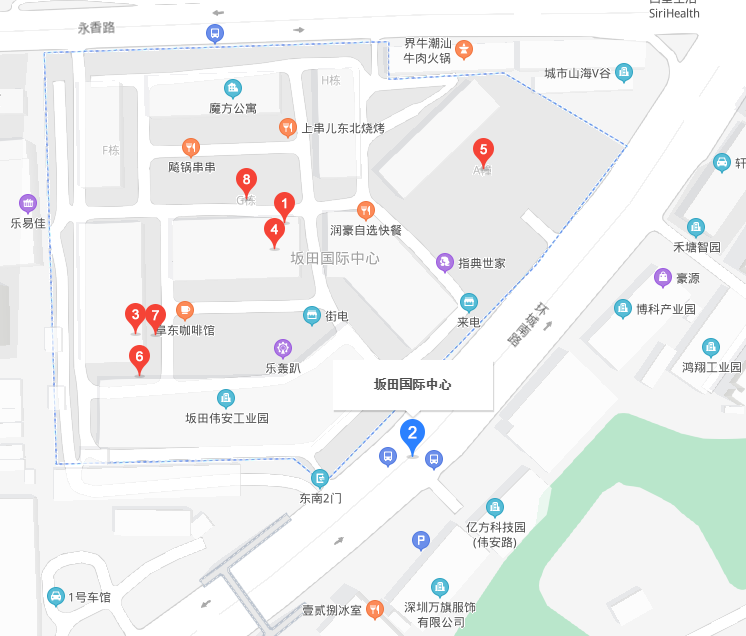Select red map marker number 1
The image size is (746, 636).
point(284,205)
